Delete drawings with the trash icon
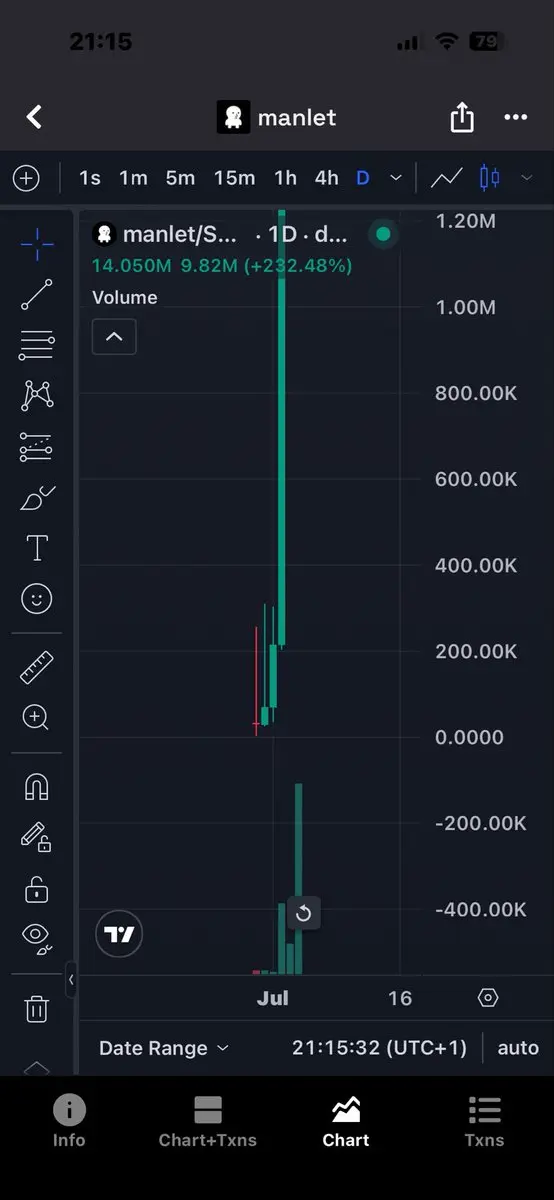The height and width of the screenshot is (1200, 554). tap(37, 1009)
